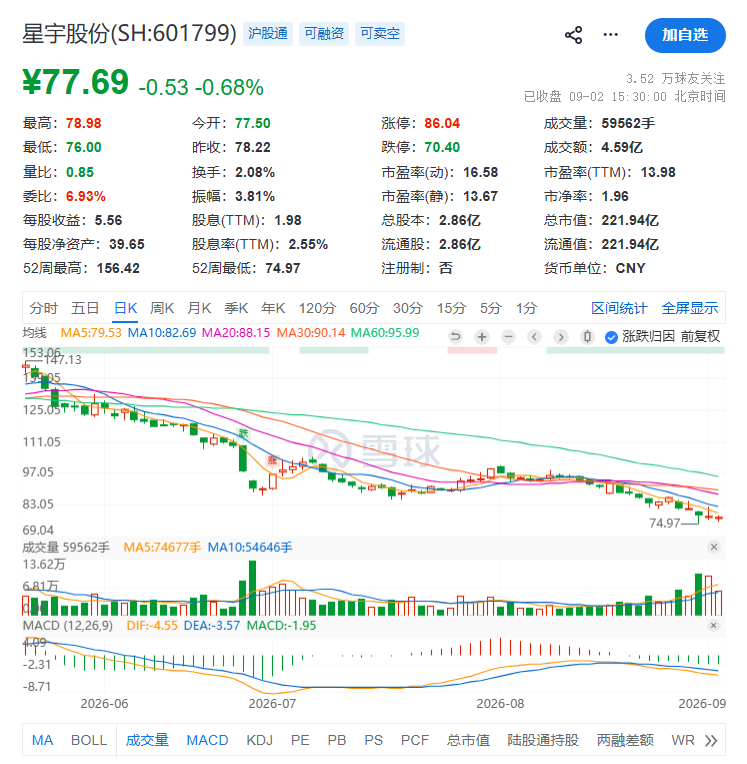
Task: Move chart to earlier dates
Action: click(x=535, y=337)
